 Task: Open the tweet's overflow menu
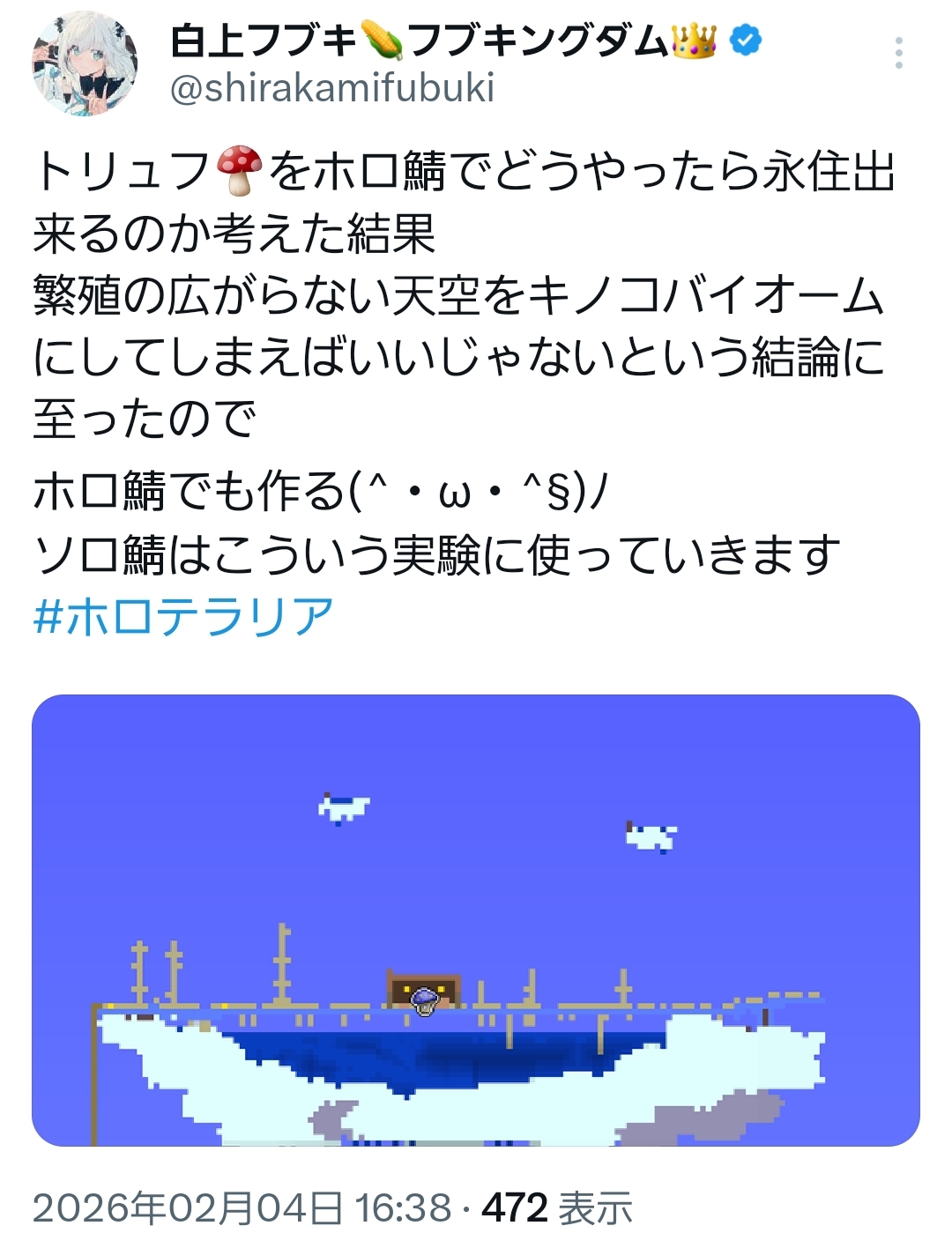click(x=898, y=54)
